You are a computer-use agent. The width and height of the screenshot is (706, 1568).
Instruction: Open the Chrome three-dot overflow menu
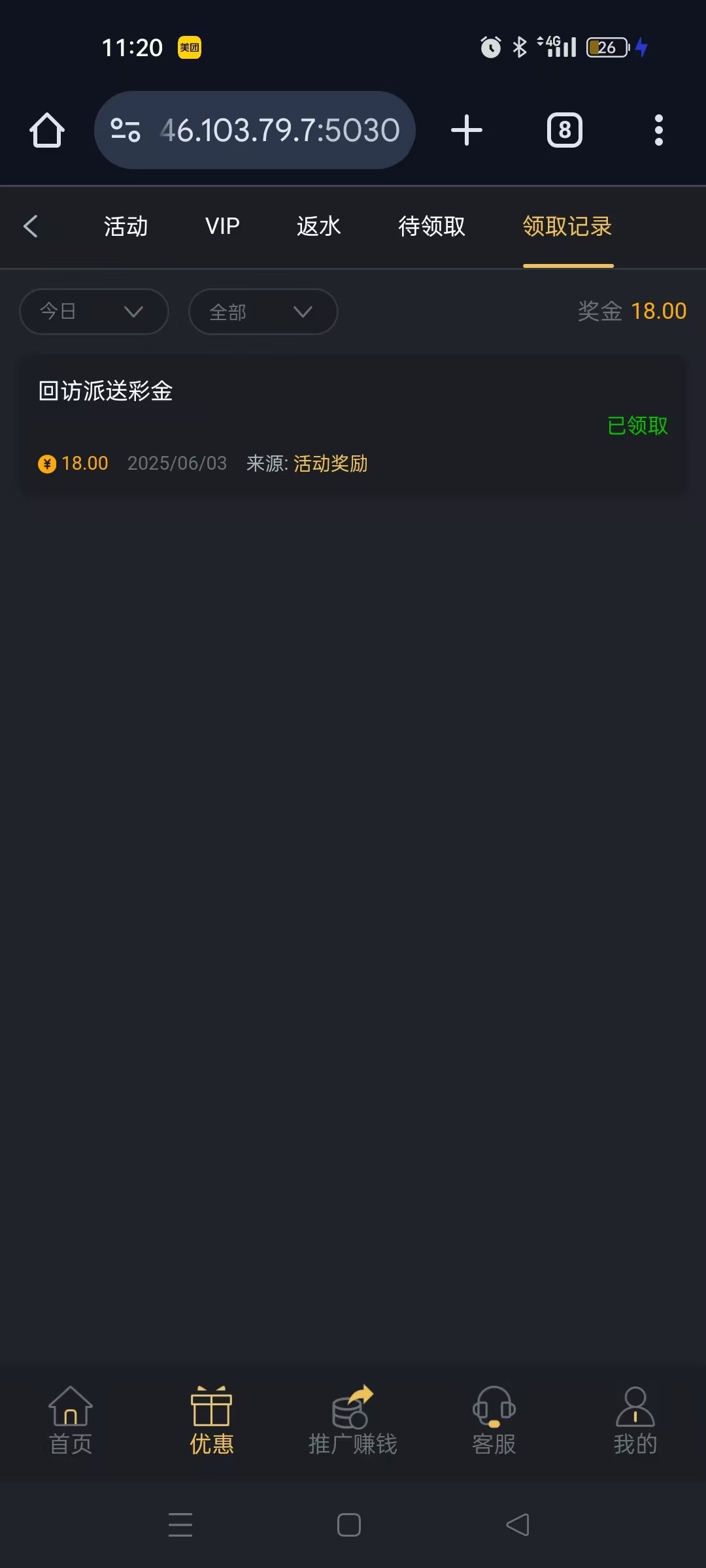[658, 129]
